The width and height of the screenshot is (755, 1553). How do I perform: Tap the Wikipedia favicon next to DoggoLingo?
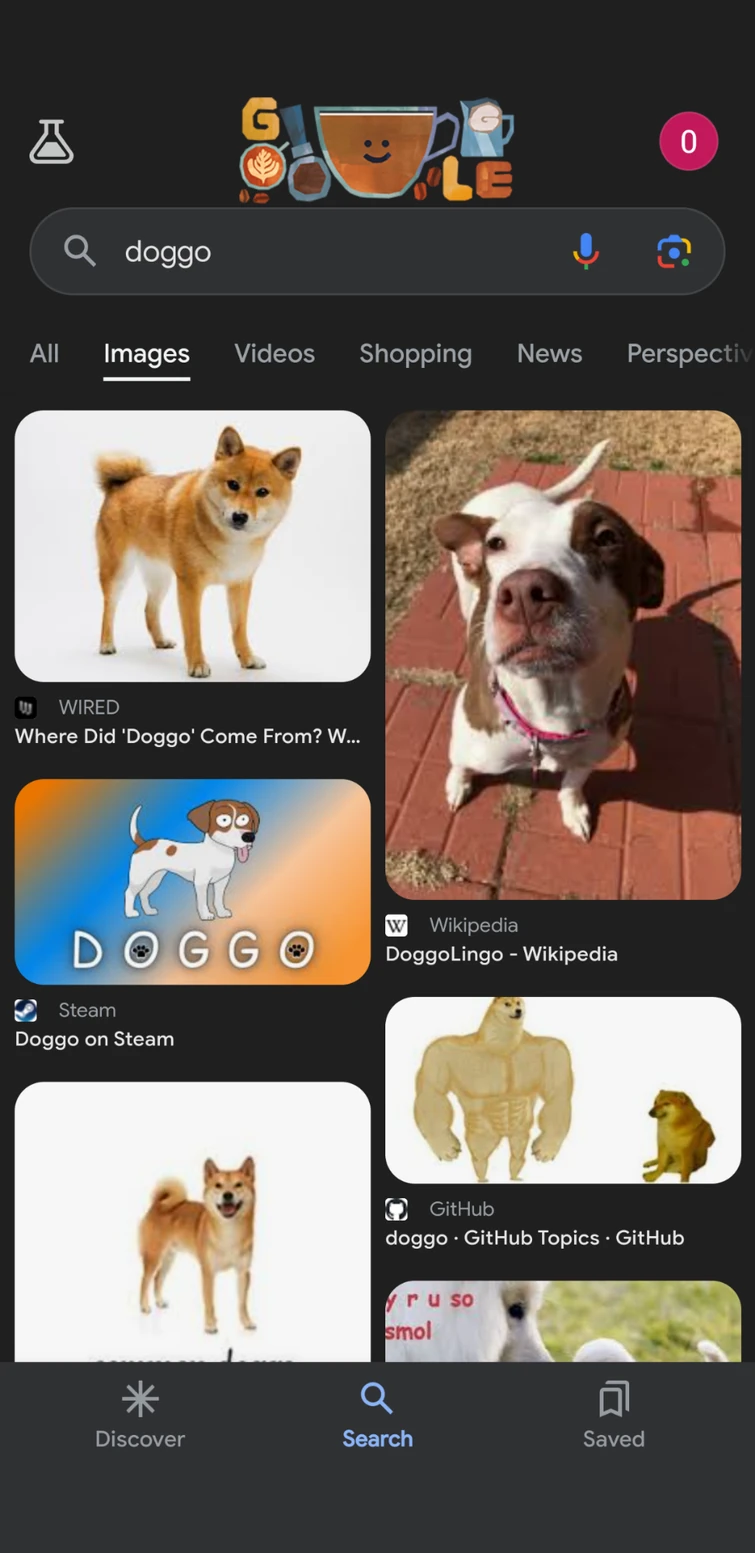click(396, 925)
